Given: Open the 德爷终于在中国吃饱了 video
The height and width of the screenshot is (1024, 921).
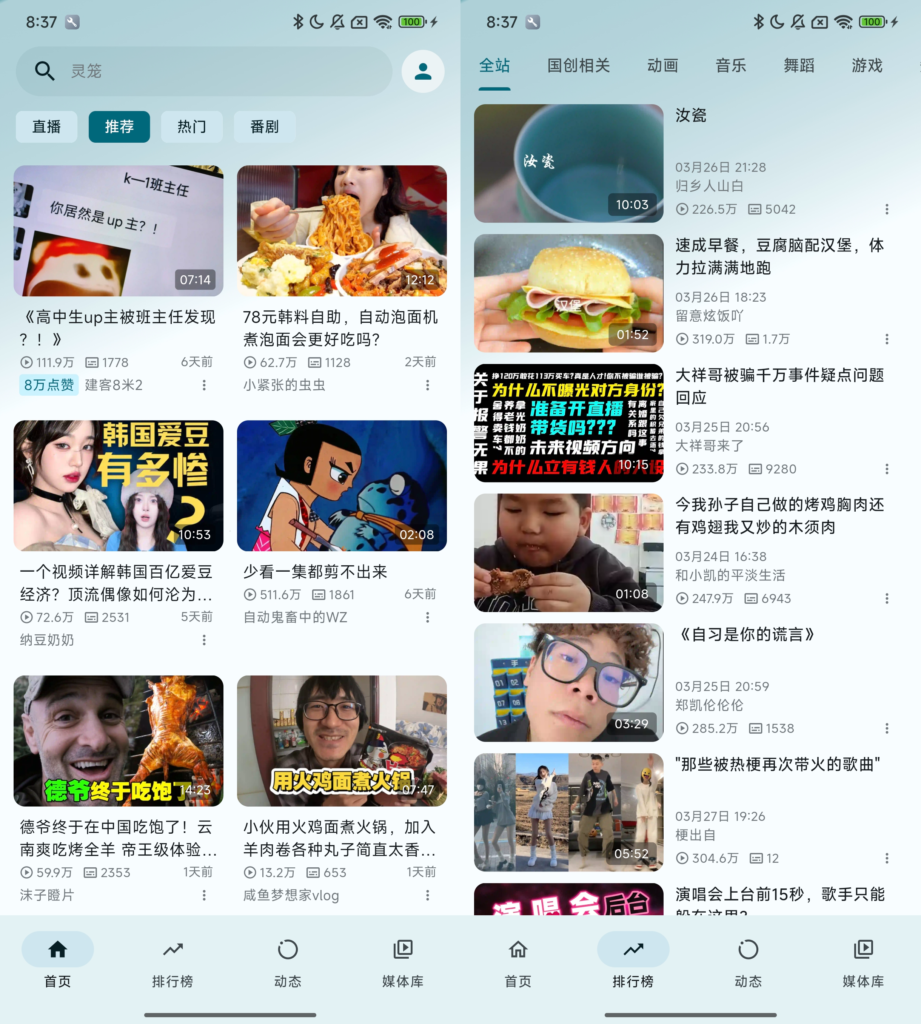Looking at the screenshot, I should [x=118, y=741].
